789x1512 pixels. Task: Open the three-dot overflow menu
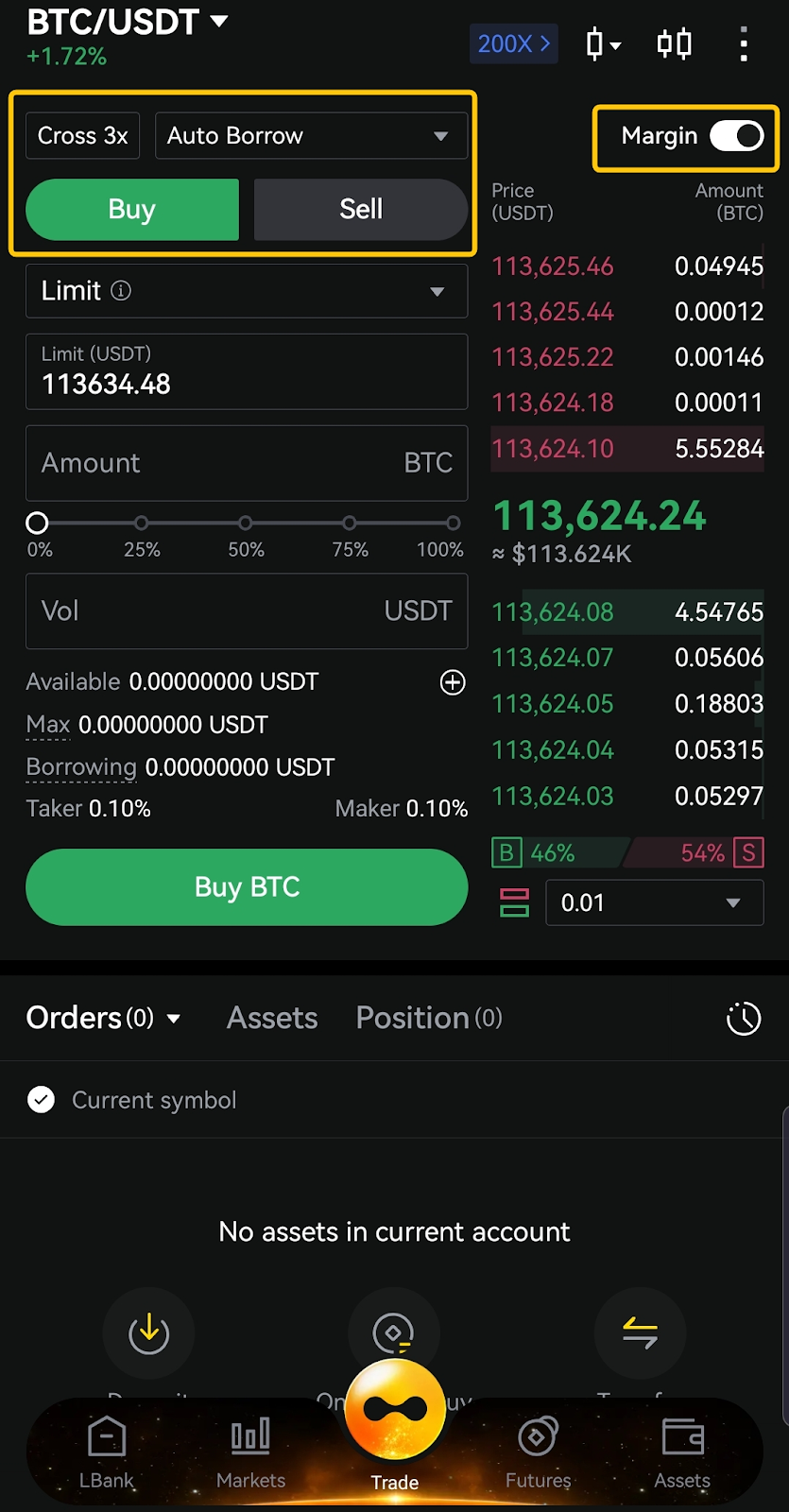click(744, 43)
